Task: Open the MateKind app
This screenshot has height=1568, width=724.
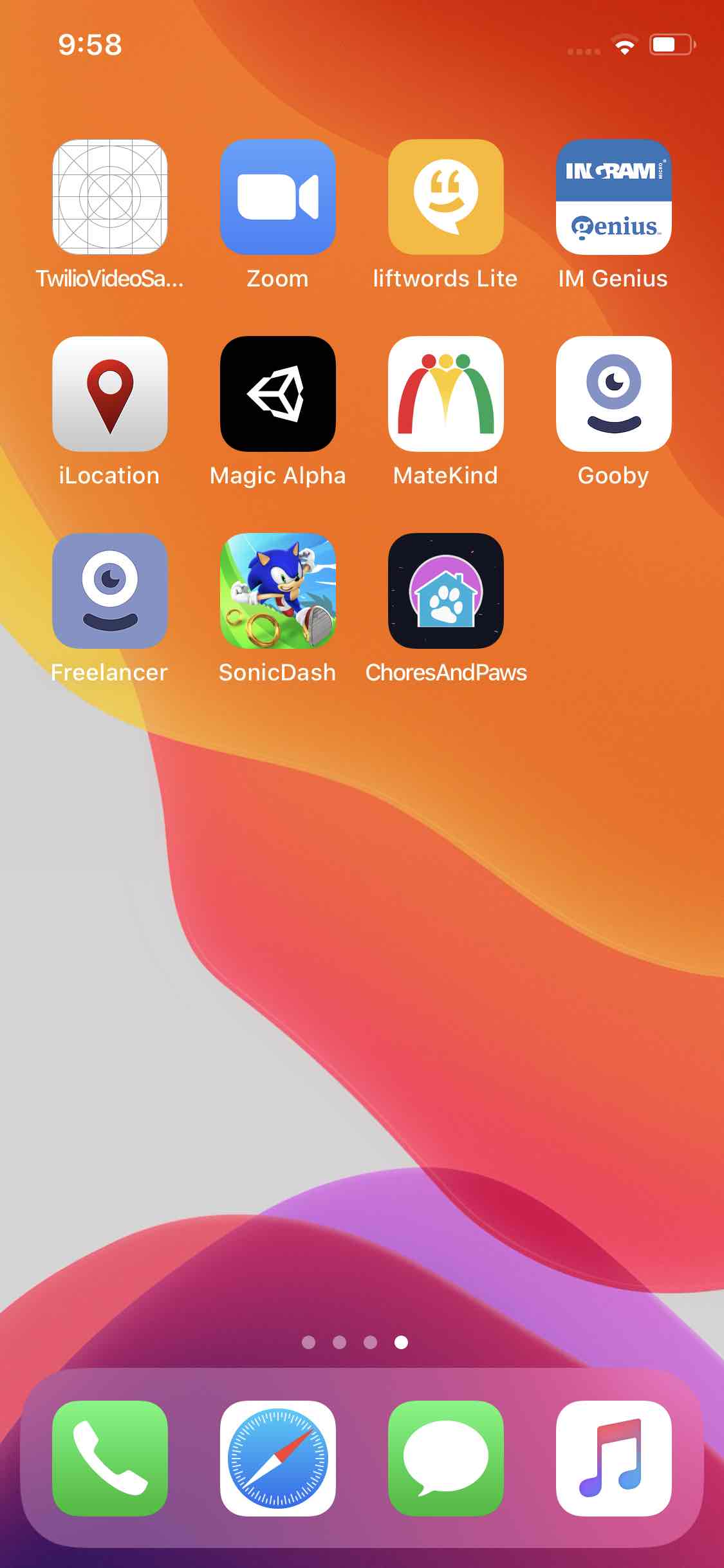Action: (x=445, y=394)
